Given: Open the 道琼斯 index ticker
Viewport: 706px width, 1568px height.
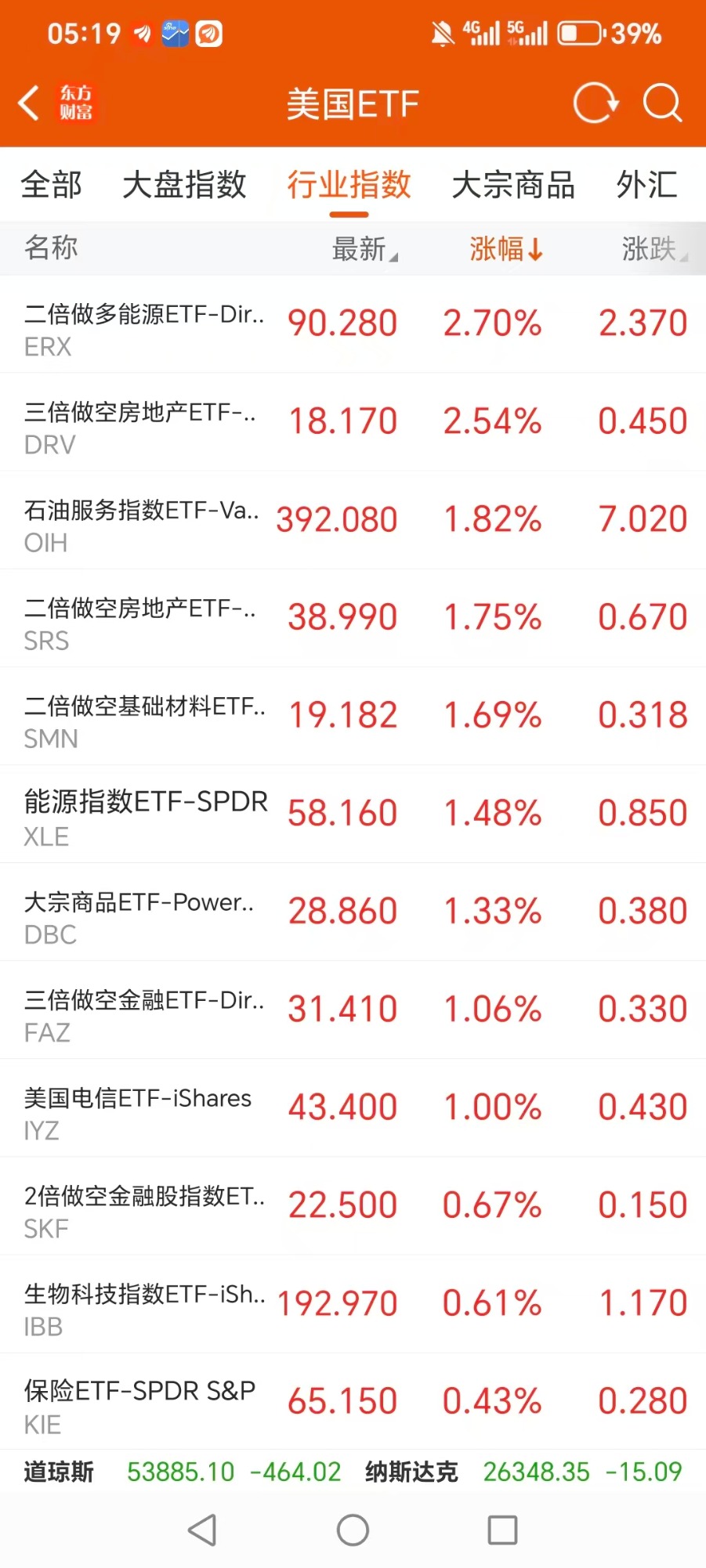Looking at the screenshot, I should tap(182, 1472).
